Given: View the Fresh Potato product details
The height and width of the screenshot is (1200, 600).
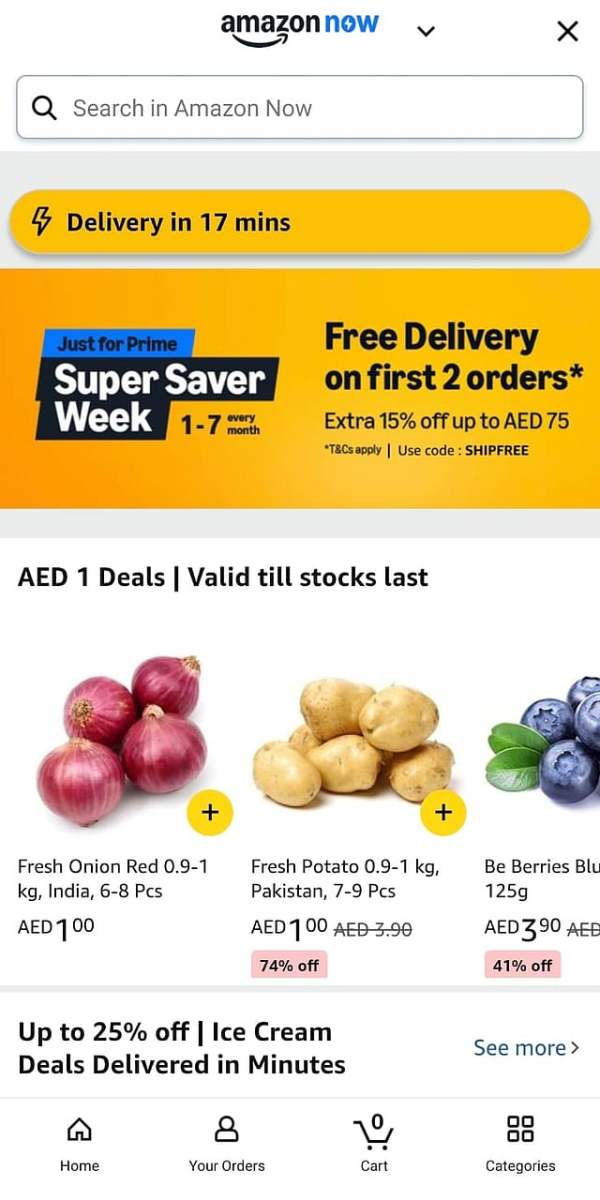Looking at the screenshot, I should [350, 740].
